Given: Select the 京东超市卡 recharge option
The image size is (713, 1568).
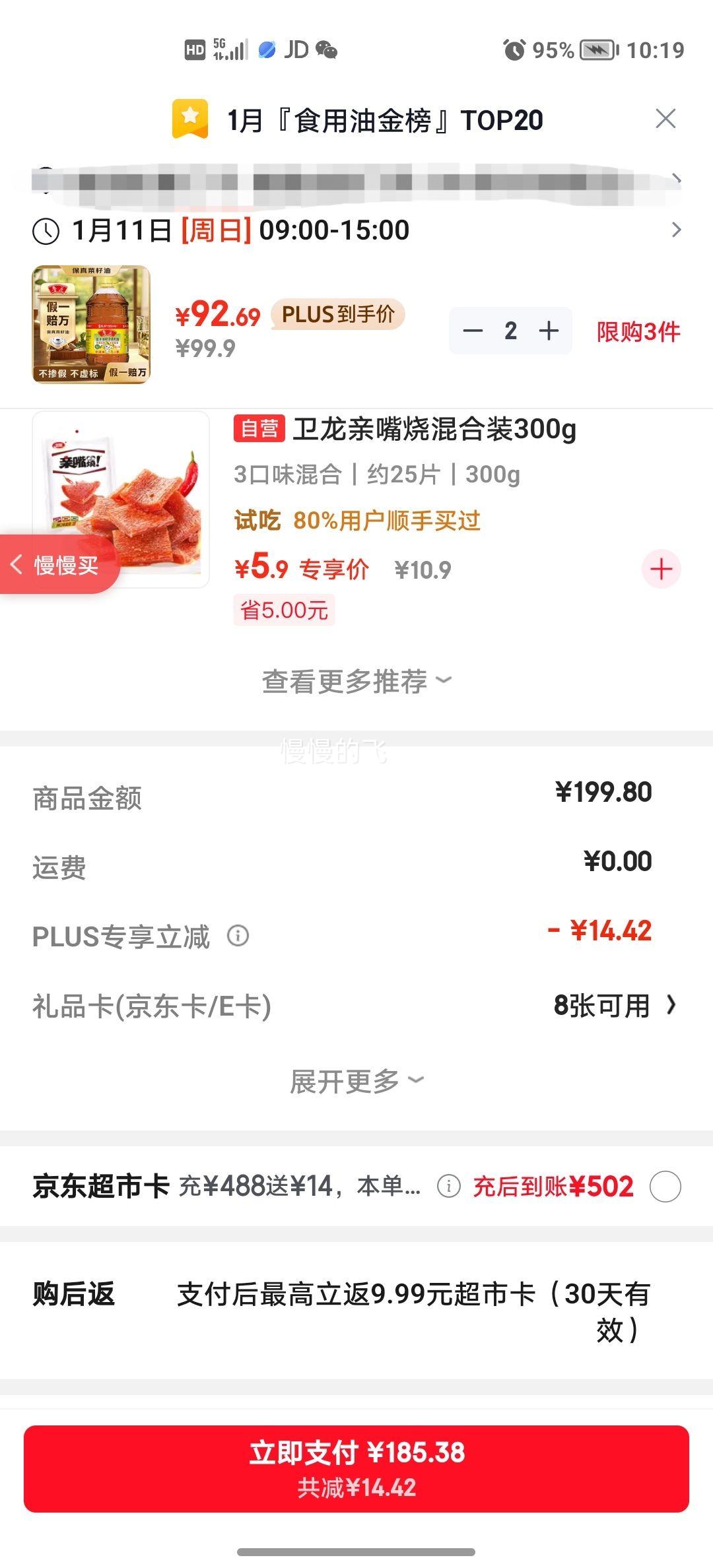Looking at the screenshot, I should click(x=665, y=1187).
